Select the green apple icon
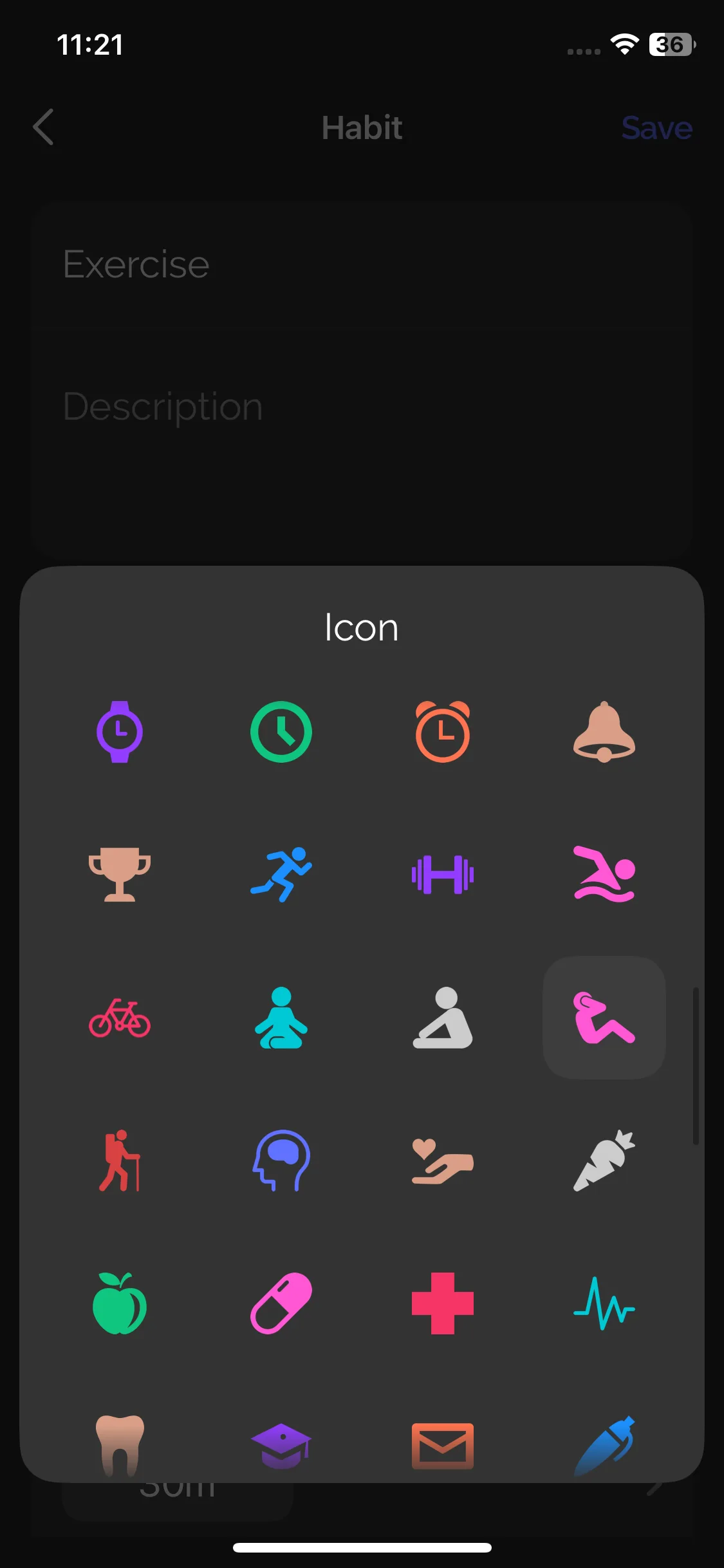The image size is (724, 1568). click(120, 1303)
